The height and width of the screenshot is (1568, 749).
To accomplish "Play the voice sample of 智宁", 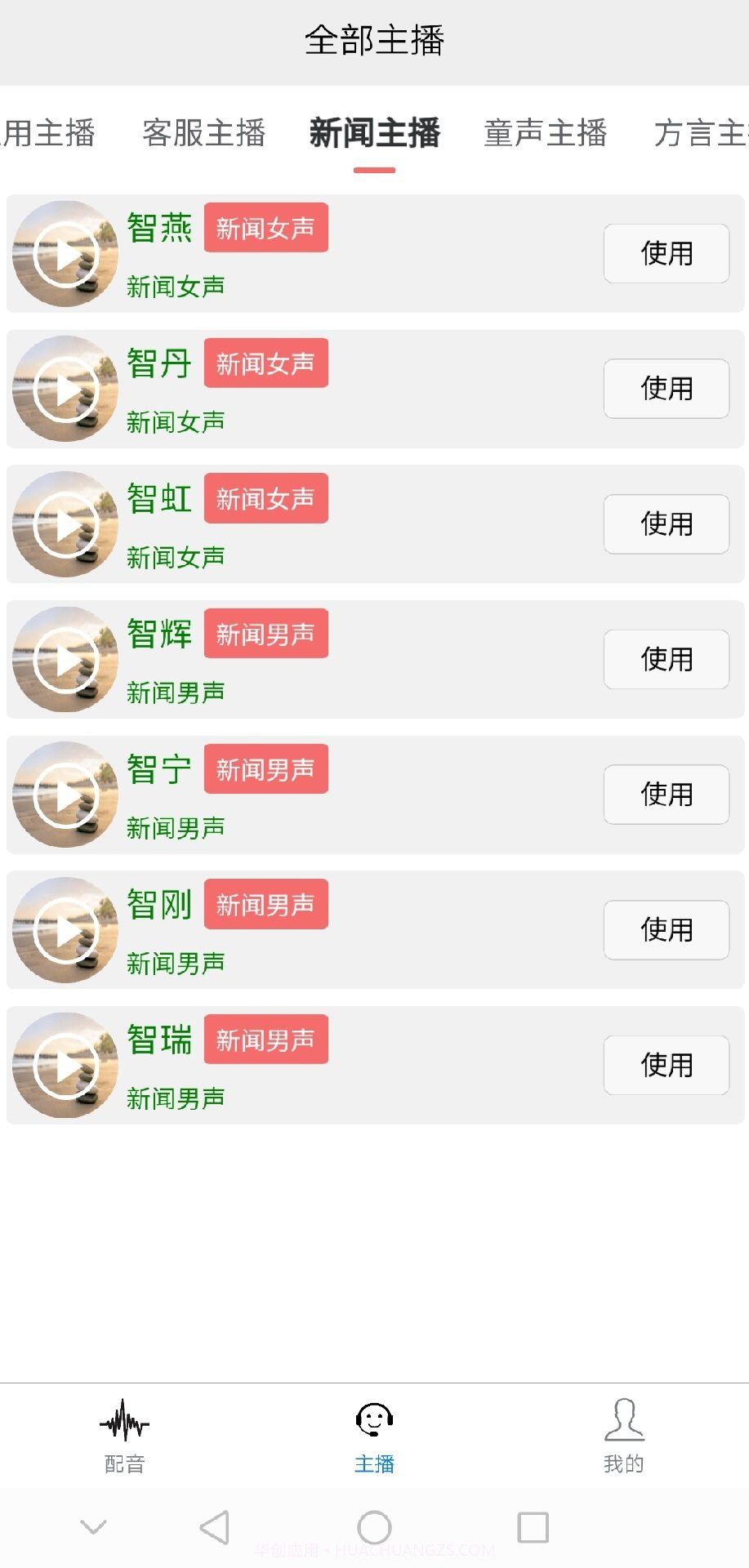I will coord(65,795).
